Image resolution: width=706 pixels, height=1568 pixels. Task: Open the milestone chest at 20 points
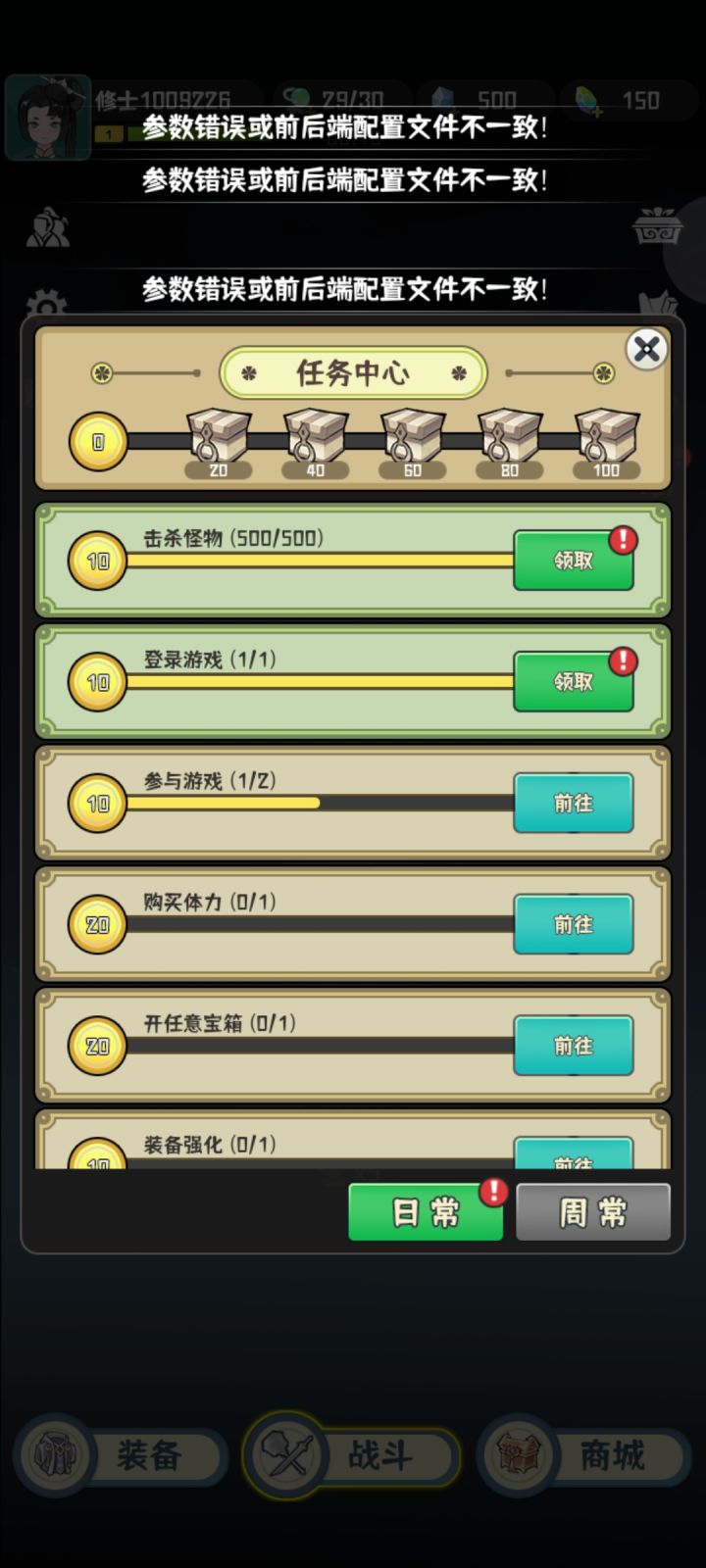[x=219, y=439]
